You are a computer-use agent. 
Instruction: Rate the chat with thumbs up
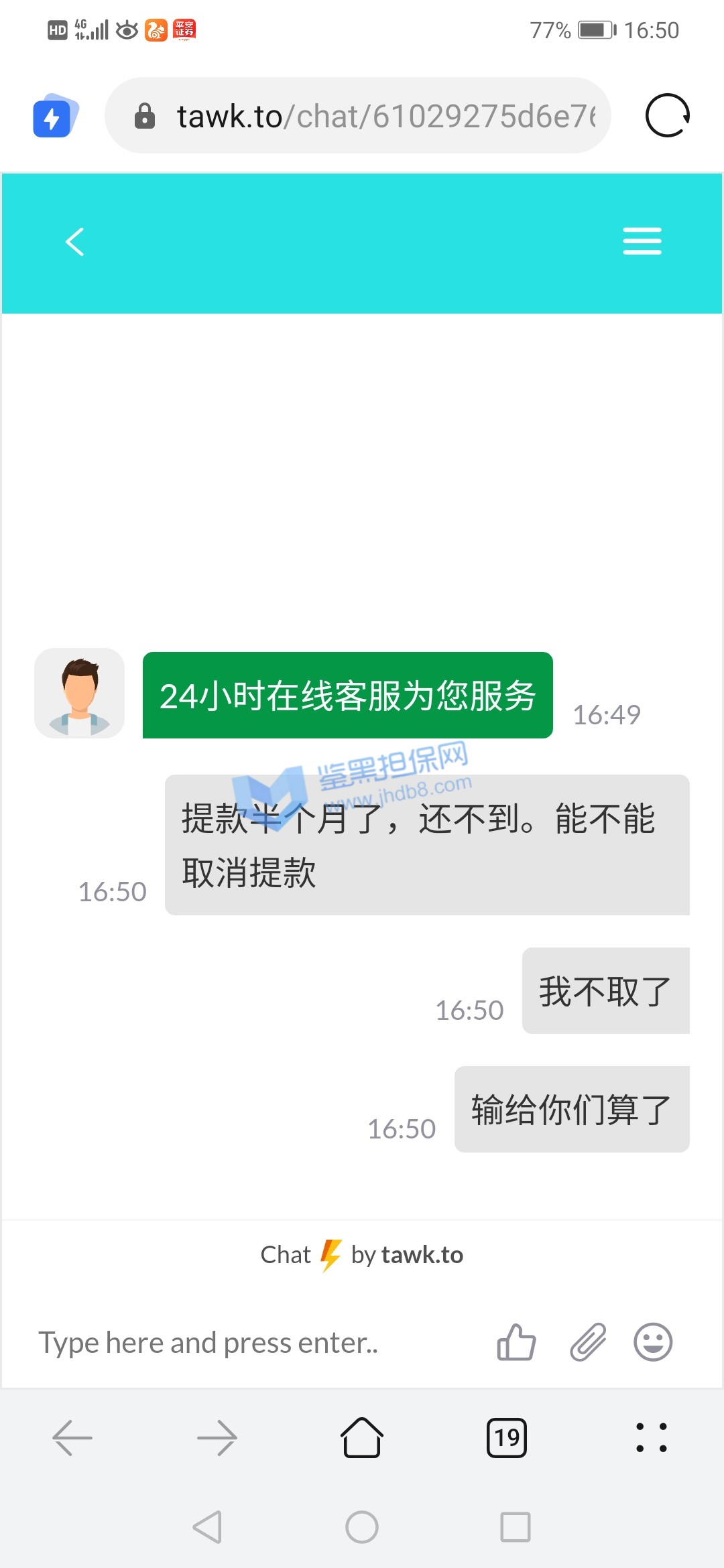516,1342
